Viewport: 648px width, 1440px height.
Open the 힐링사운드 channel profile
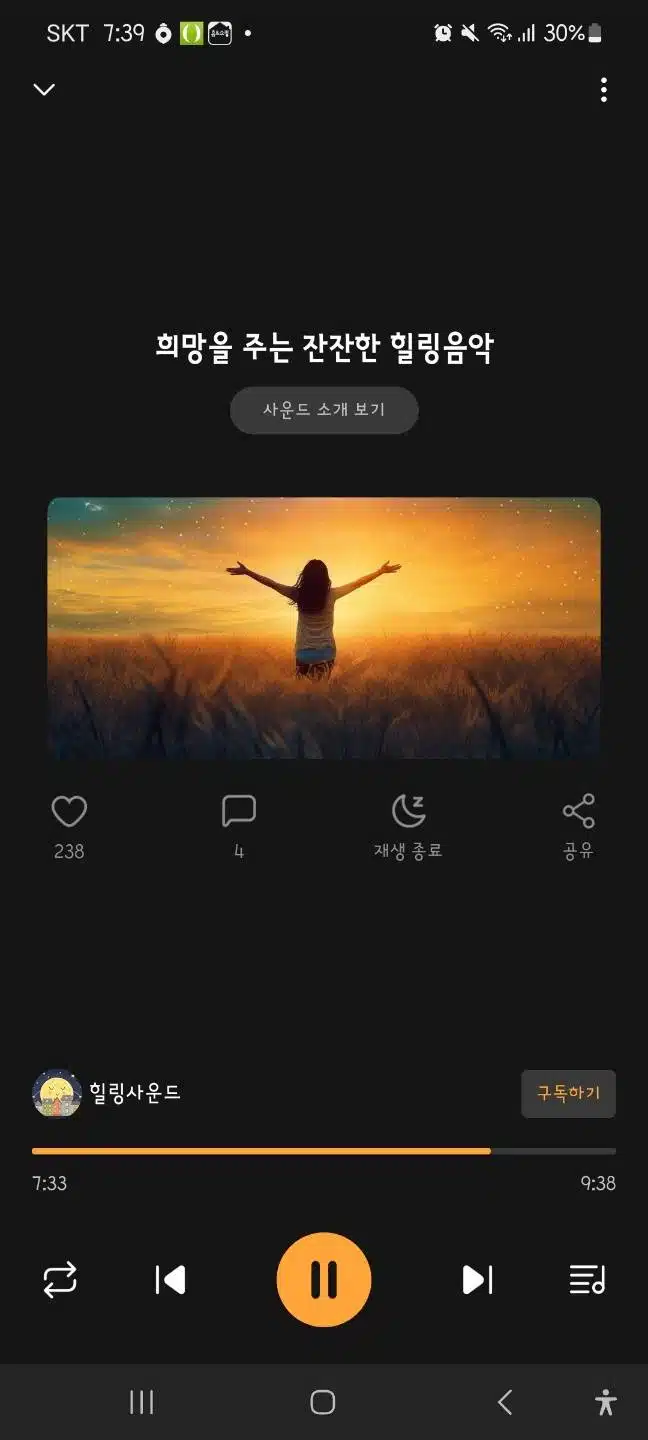point(107,1093)
